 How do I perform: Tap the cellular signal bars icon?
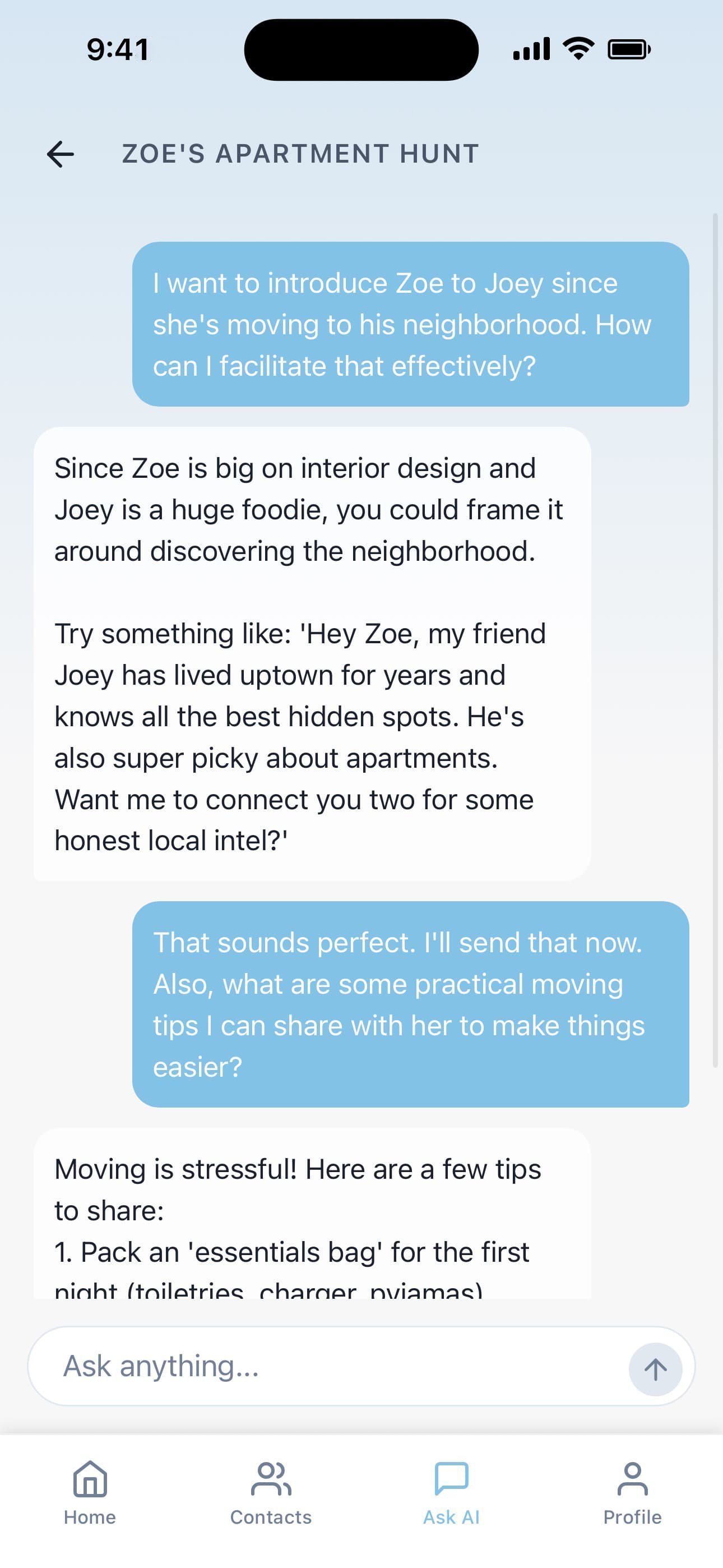click(530, 49)
